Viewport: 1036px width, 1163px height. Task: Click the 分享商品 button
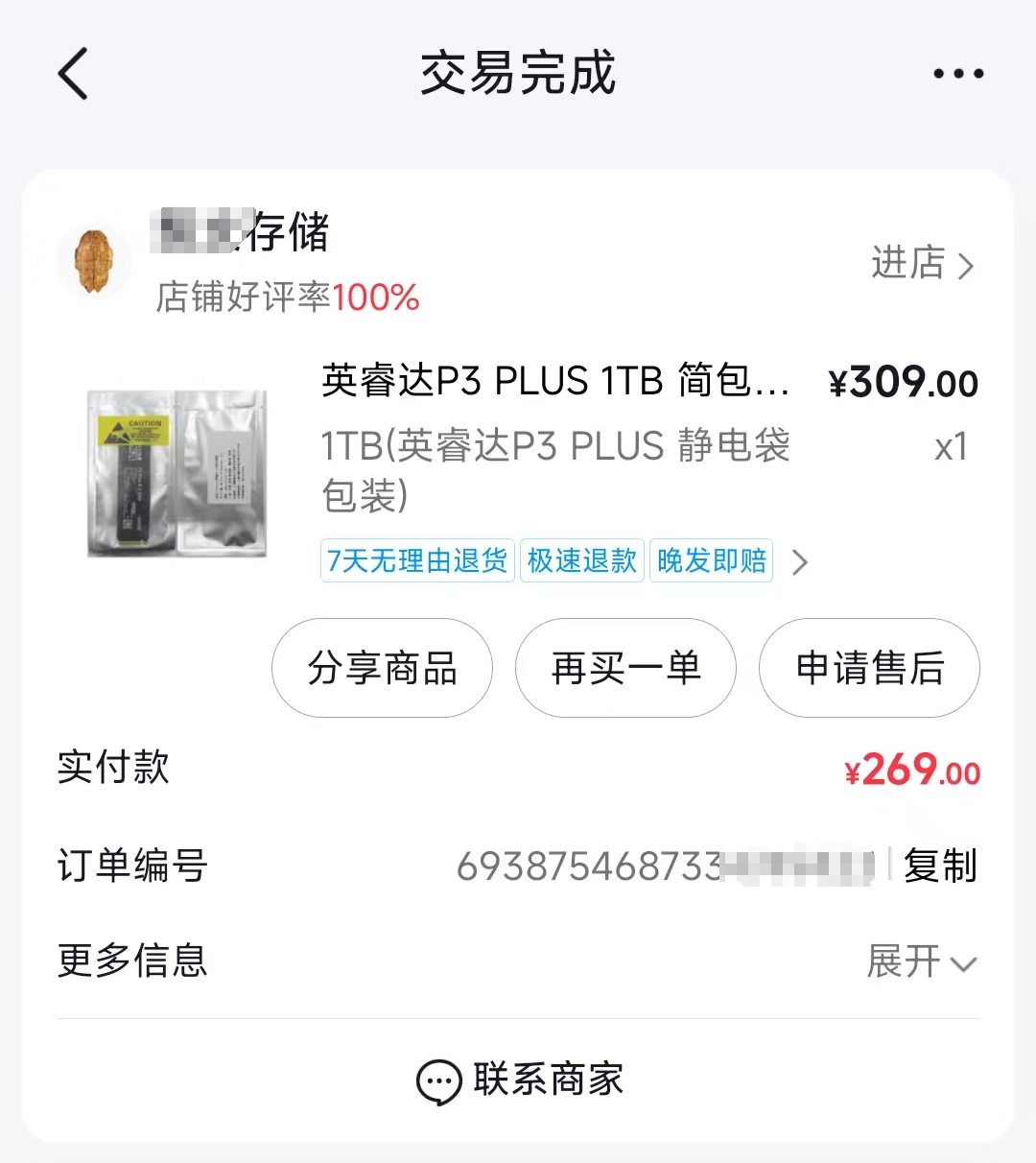click(x=382, y=668)
